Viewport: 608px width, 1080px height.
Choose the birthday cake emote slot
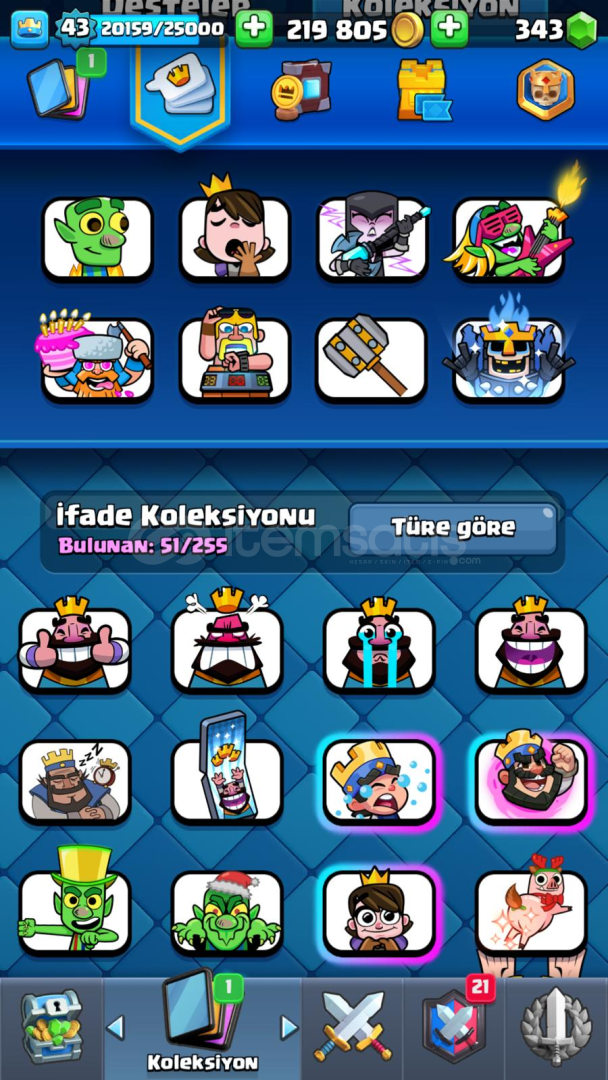(96, 355)
